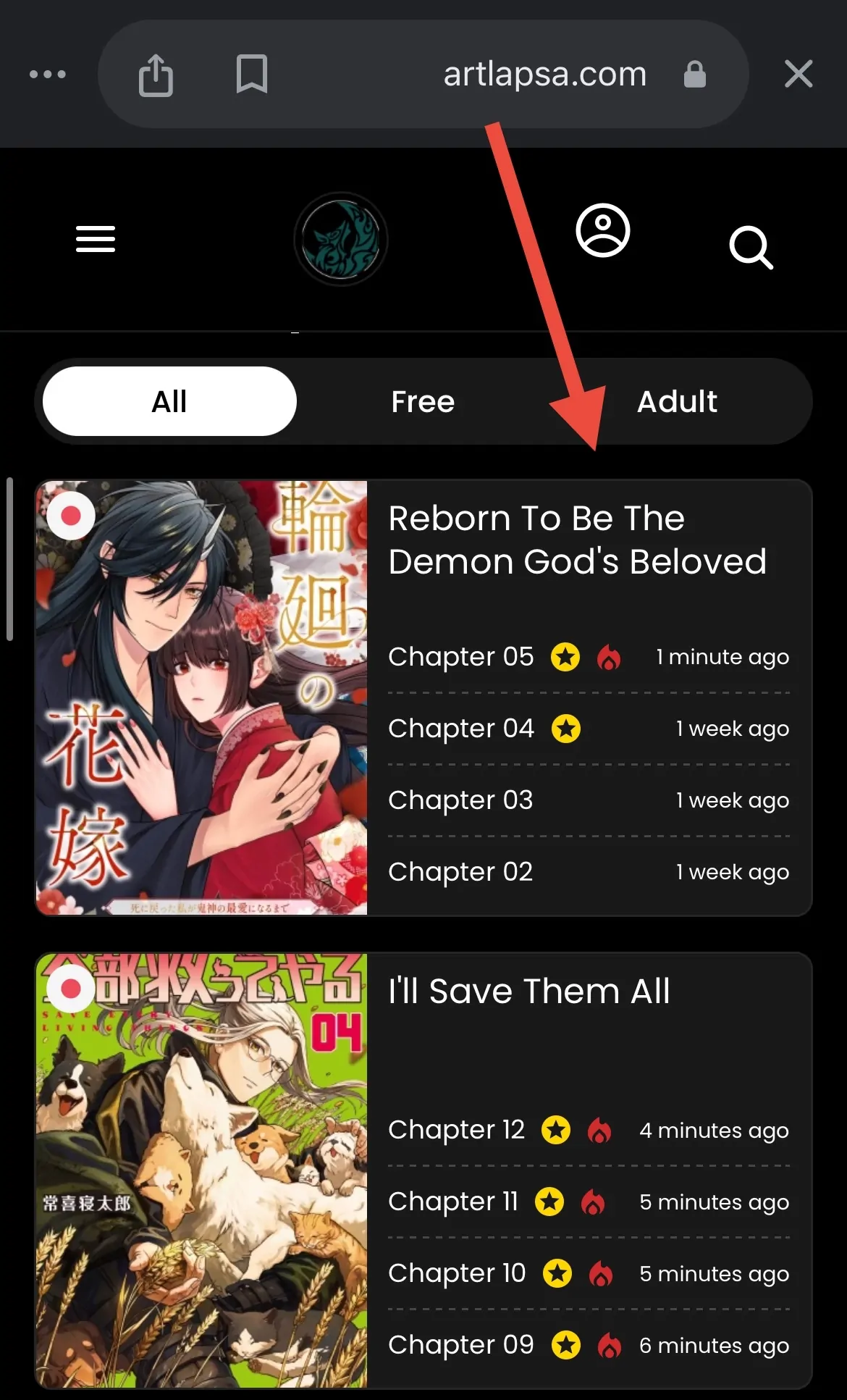Screen dimensions: 847x1400
Task: Open Reborn To Be The Demon God's Beloved cover
Action: click(x=202, y=697)
